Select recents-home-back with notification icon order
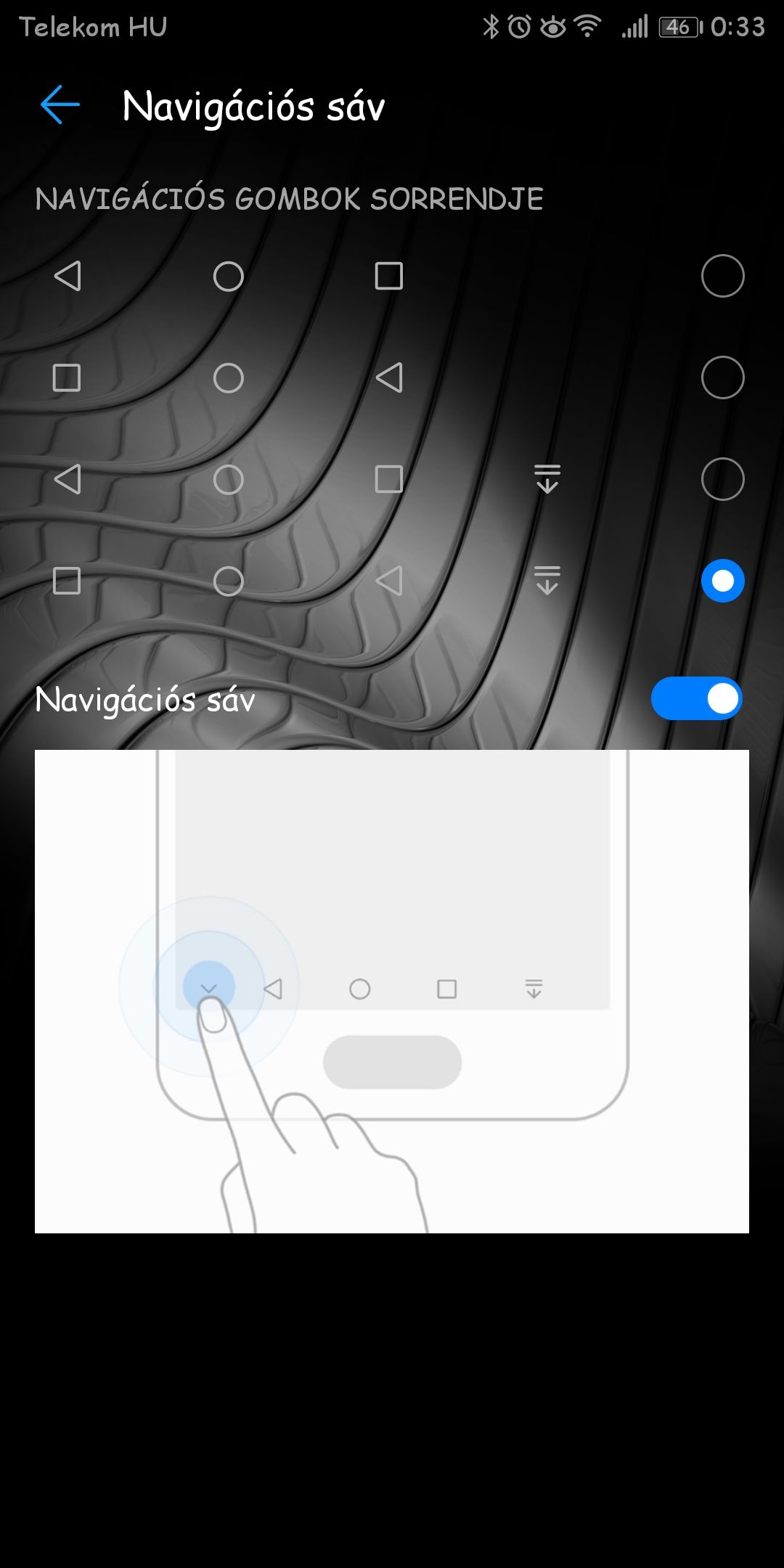This screenshot has width=784, height=1568. [x=722, y=581]
